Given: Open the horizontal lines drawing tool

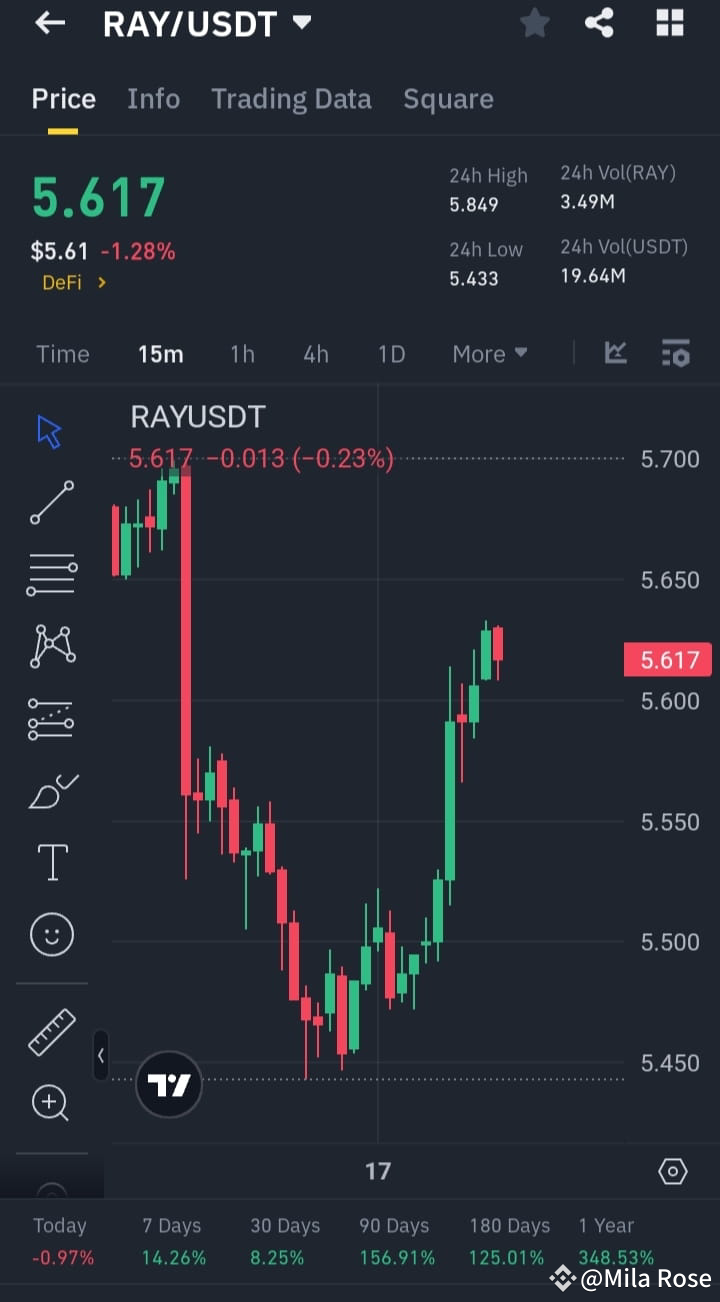Looking at the screenshot, I should coord(50,573).
